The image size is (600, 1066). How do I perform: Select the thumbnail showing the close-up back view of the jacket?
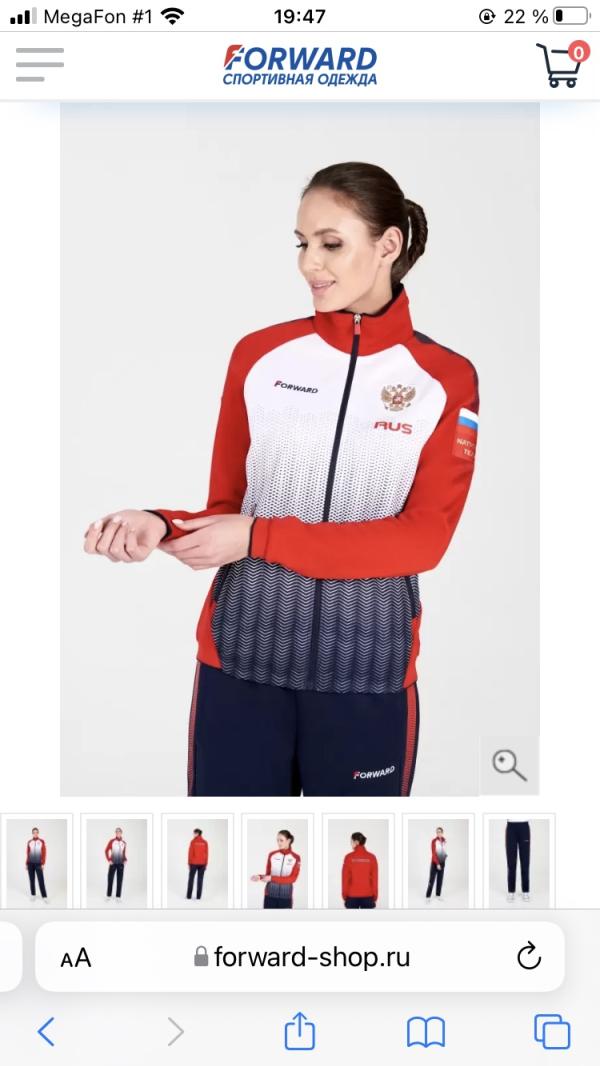pos(358,860)
